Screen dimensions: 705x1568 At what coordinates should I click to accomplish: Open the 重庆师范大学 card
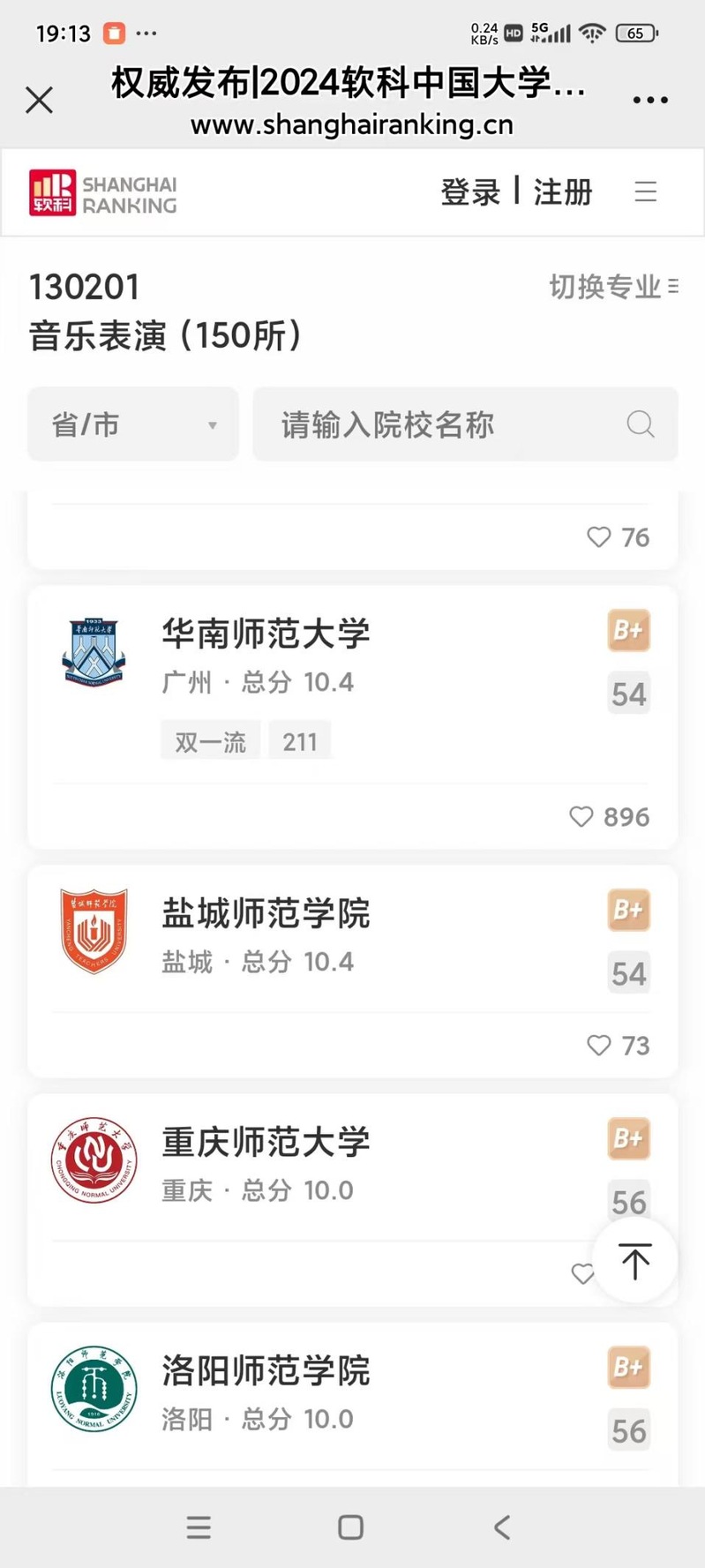[x=266, y=1143]
